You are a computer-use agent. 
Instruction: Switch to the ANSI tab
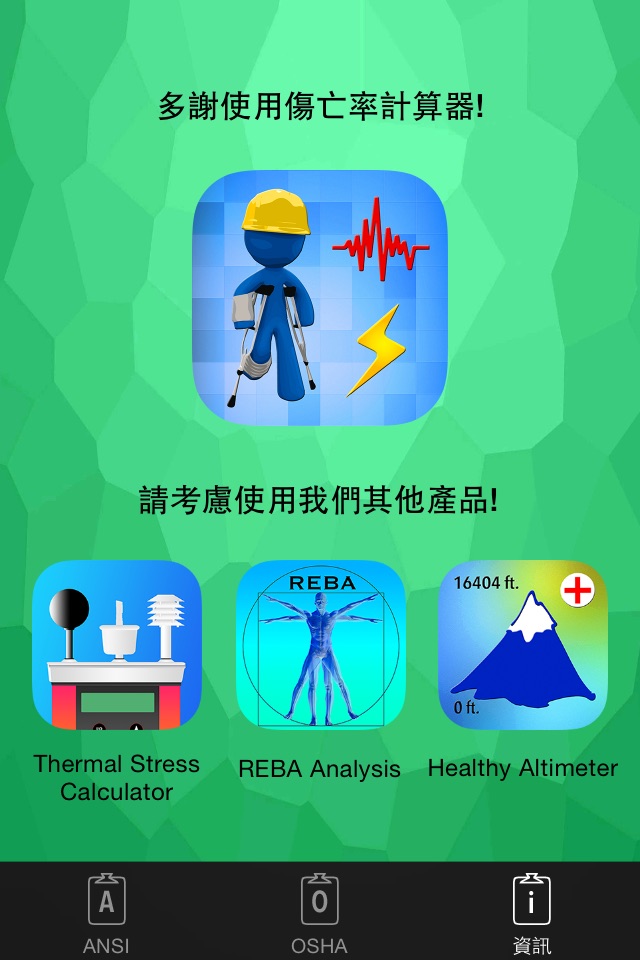[106, 911]
